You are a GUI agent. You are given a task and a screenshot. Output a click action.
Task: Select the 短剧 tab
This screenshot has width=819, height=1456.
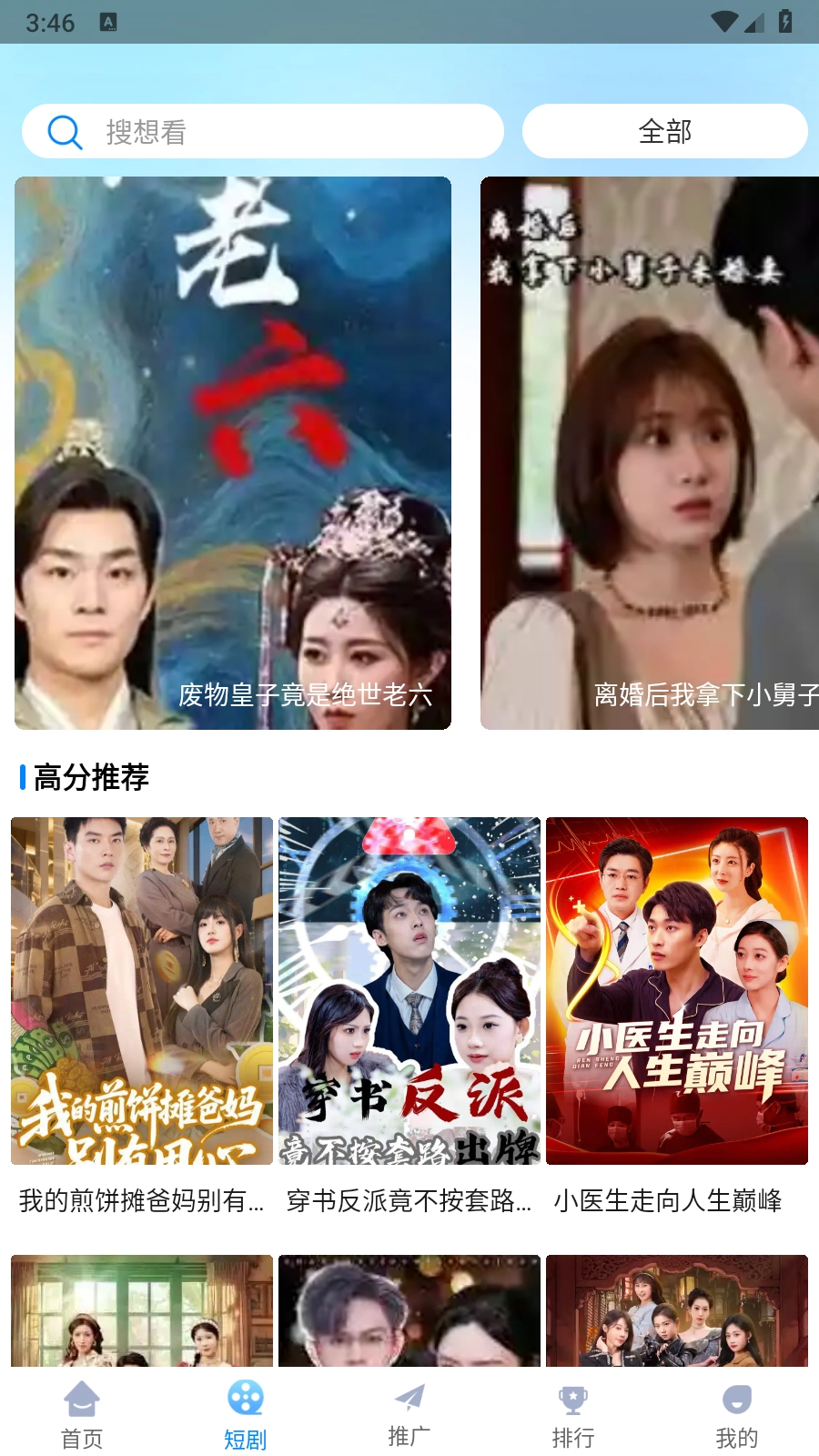pos(246,1415)
